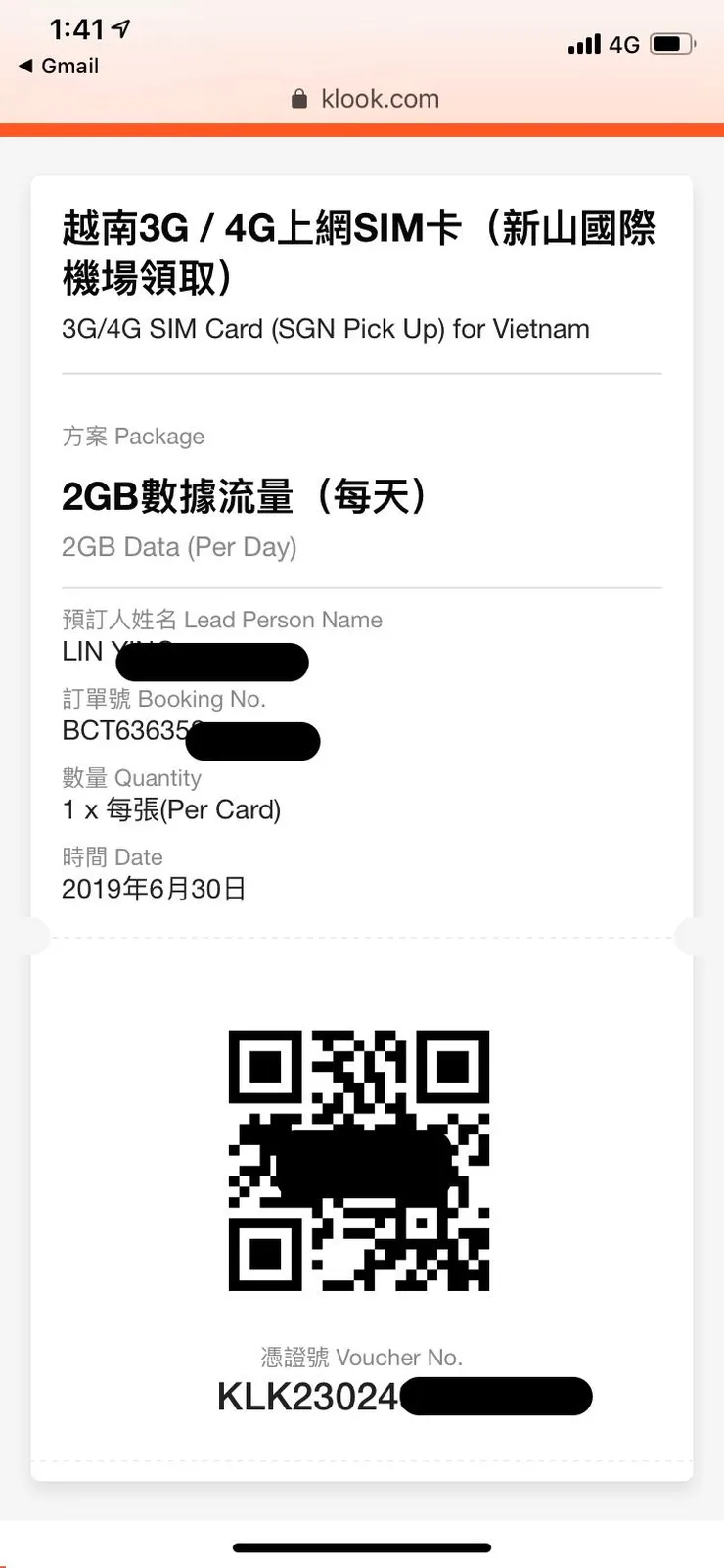Tap the back chevron next to Gmail
This screenshot has height=1568, width=724.
tap(22, 66)
